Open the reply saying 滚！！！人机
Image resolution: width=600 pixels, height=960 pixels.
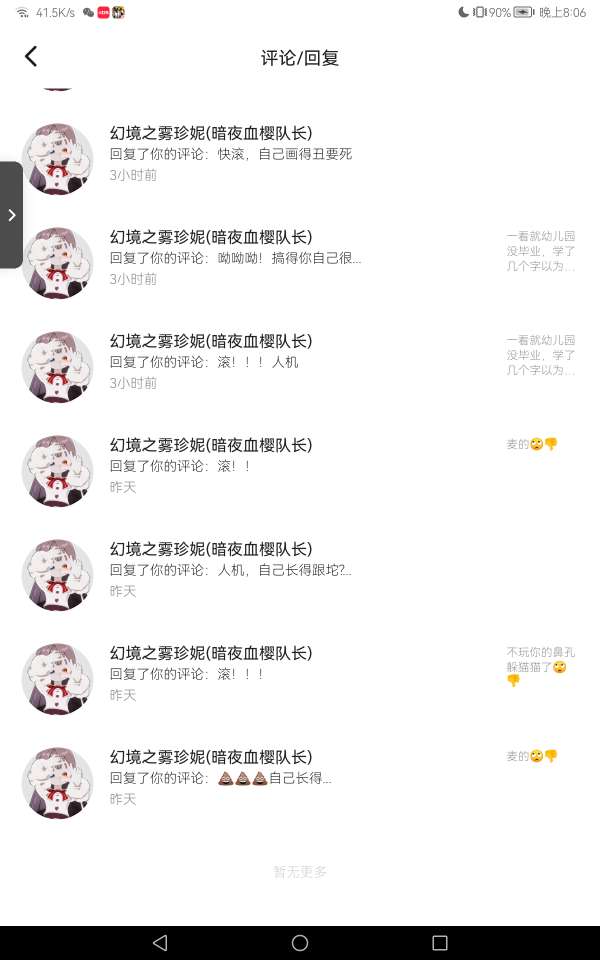tap(205, 362)
